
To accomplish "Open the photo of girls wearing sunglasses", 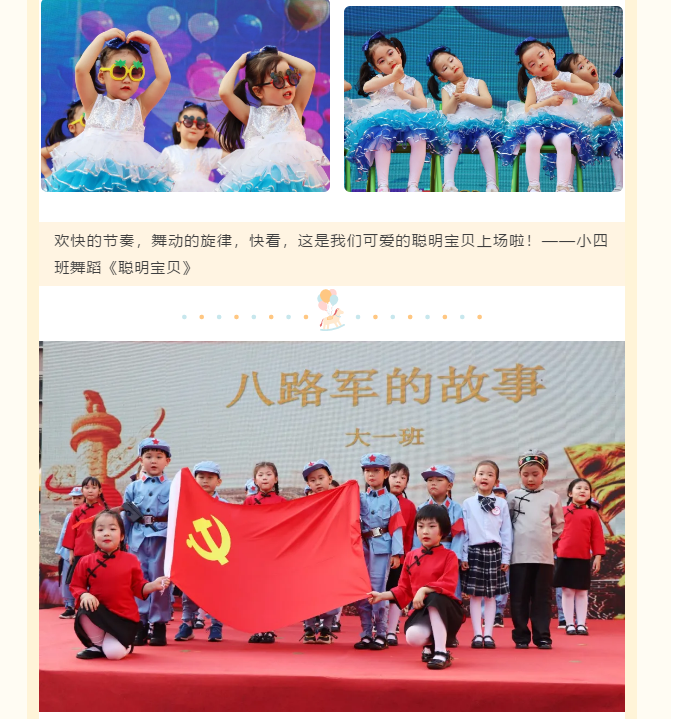I will click(x=185, y=95).
